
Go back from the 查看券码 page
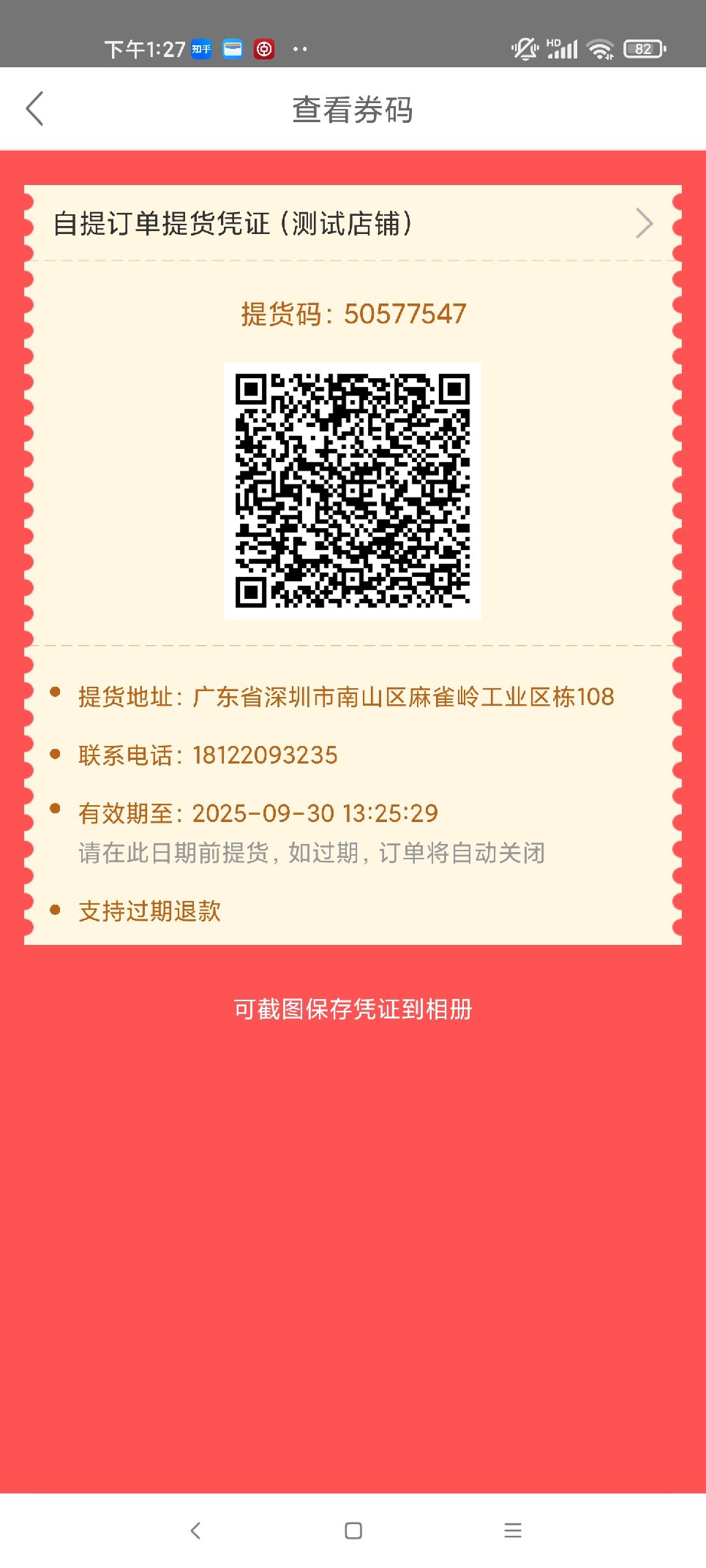[34, 109]
